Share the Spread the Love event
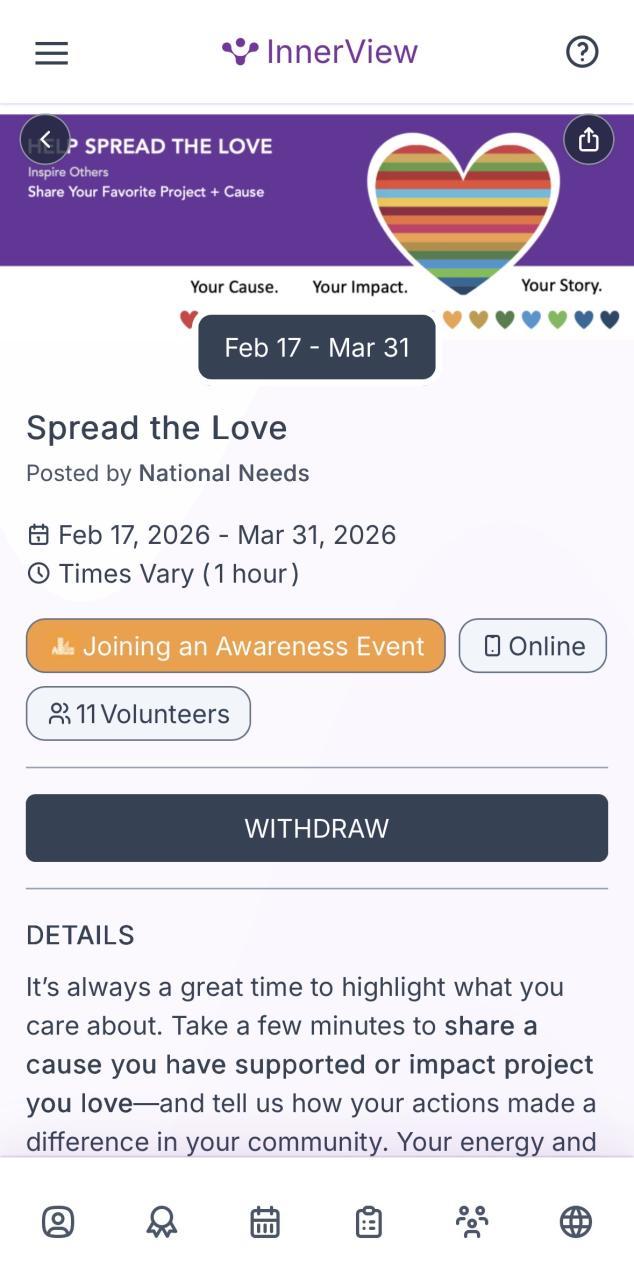 click(x=588, y=140)
